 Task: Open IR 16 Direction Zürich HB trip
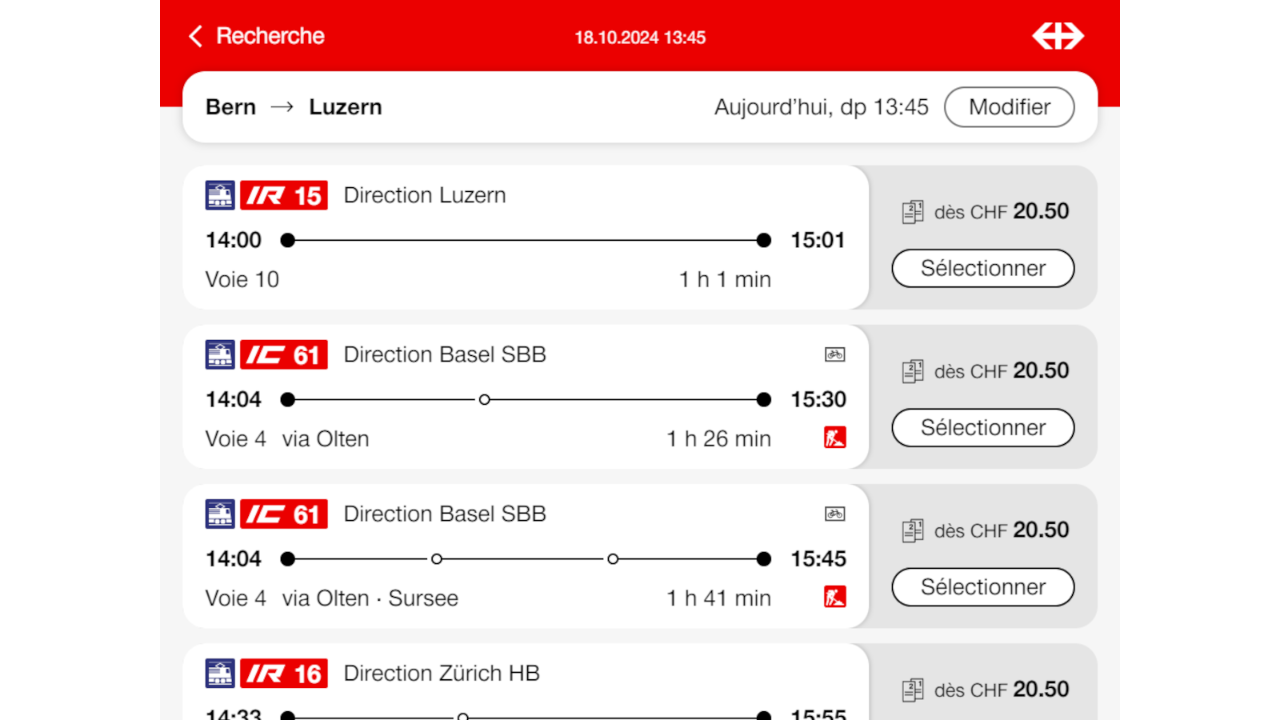[525, 685]
